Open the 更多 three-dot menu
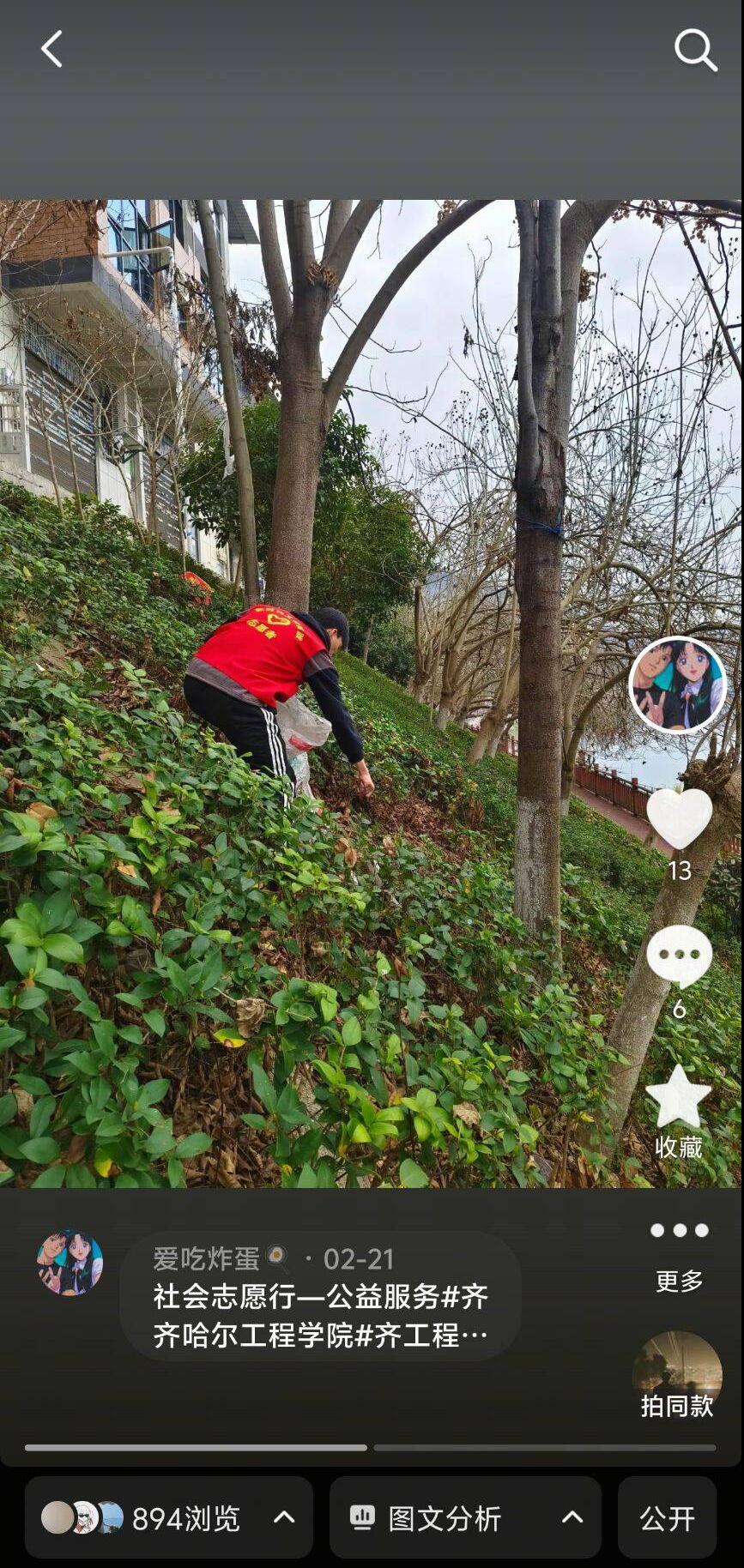This screenshot has height=1568, width=744. (x=679, y=1231)
